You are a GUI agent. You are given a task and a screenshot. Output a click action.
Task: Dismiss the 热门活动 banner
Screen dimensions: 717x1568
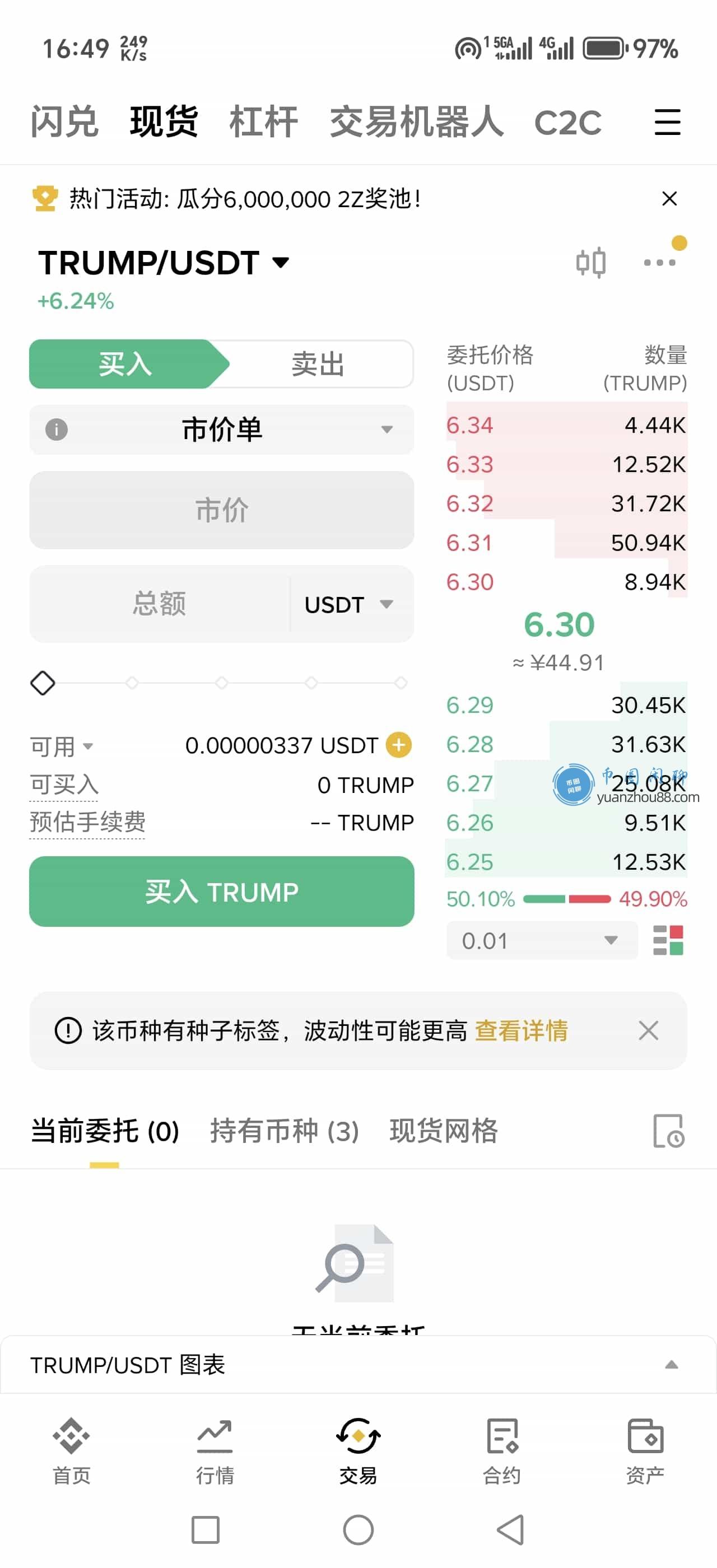(x=669, y=198)
